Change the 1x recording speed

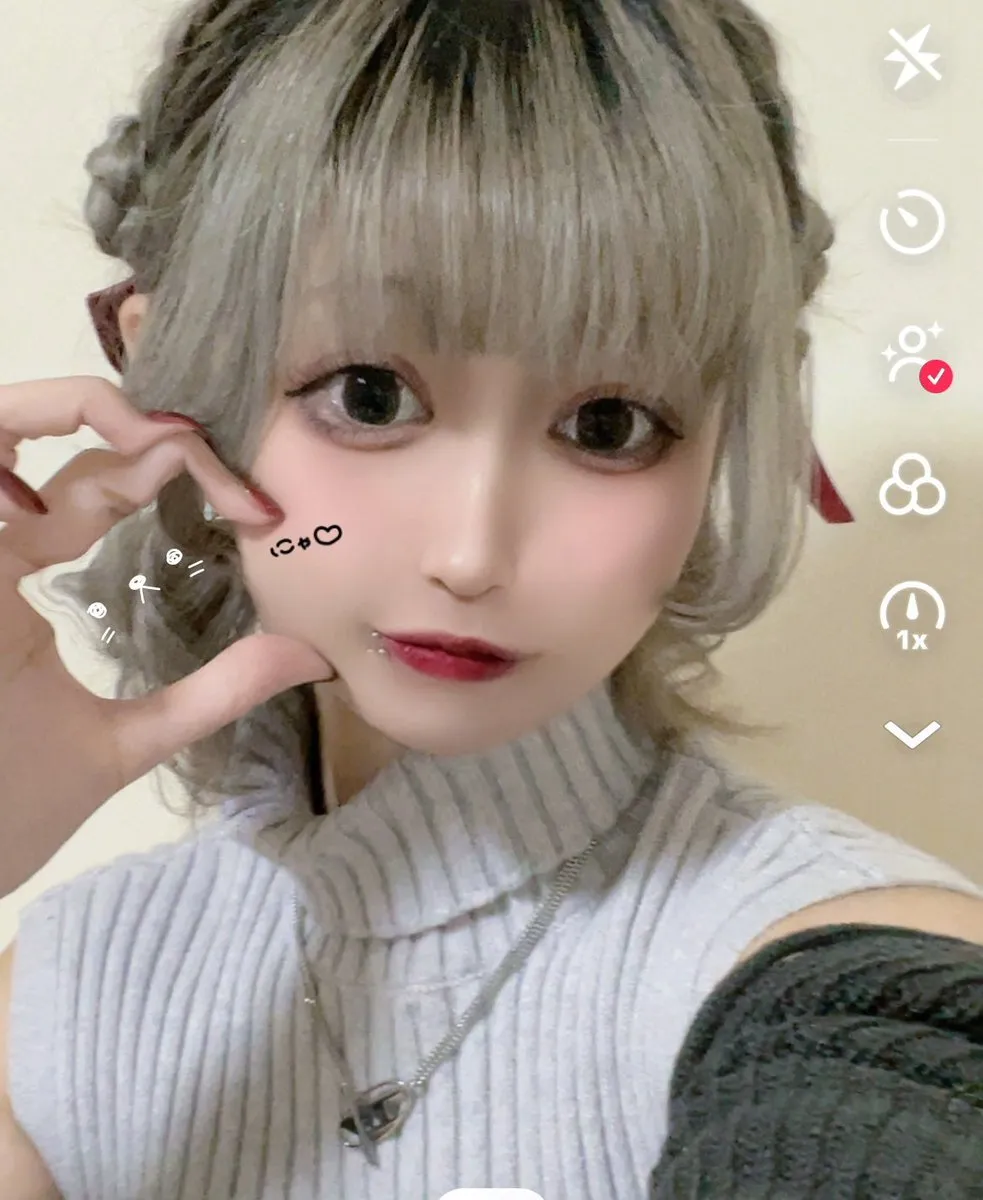pos(912,618)
